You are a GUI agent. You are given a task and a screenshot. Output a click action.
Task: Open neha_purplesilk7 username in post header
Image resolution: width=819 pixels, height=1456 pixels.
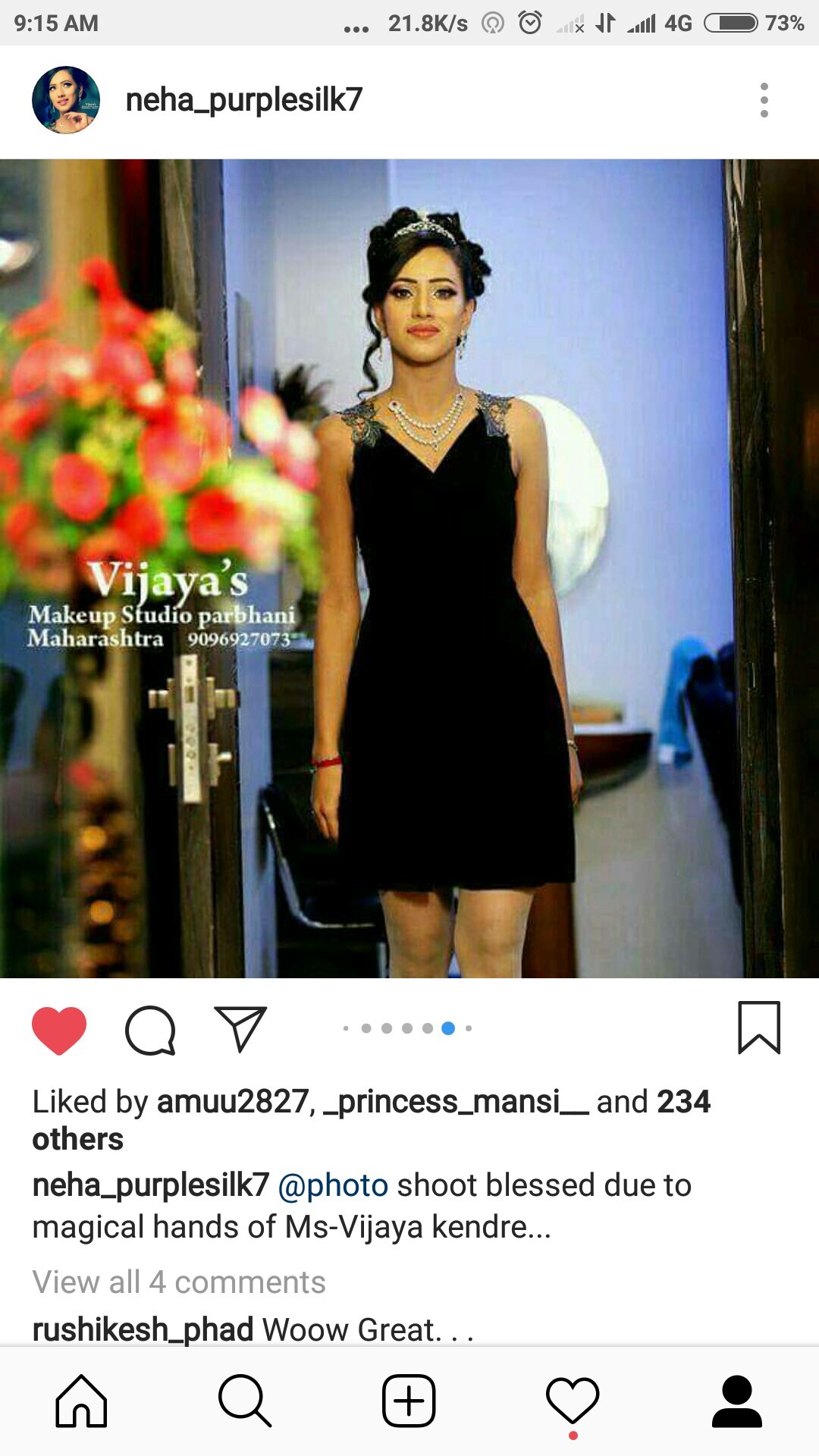[243, 100]
